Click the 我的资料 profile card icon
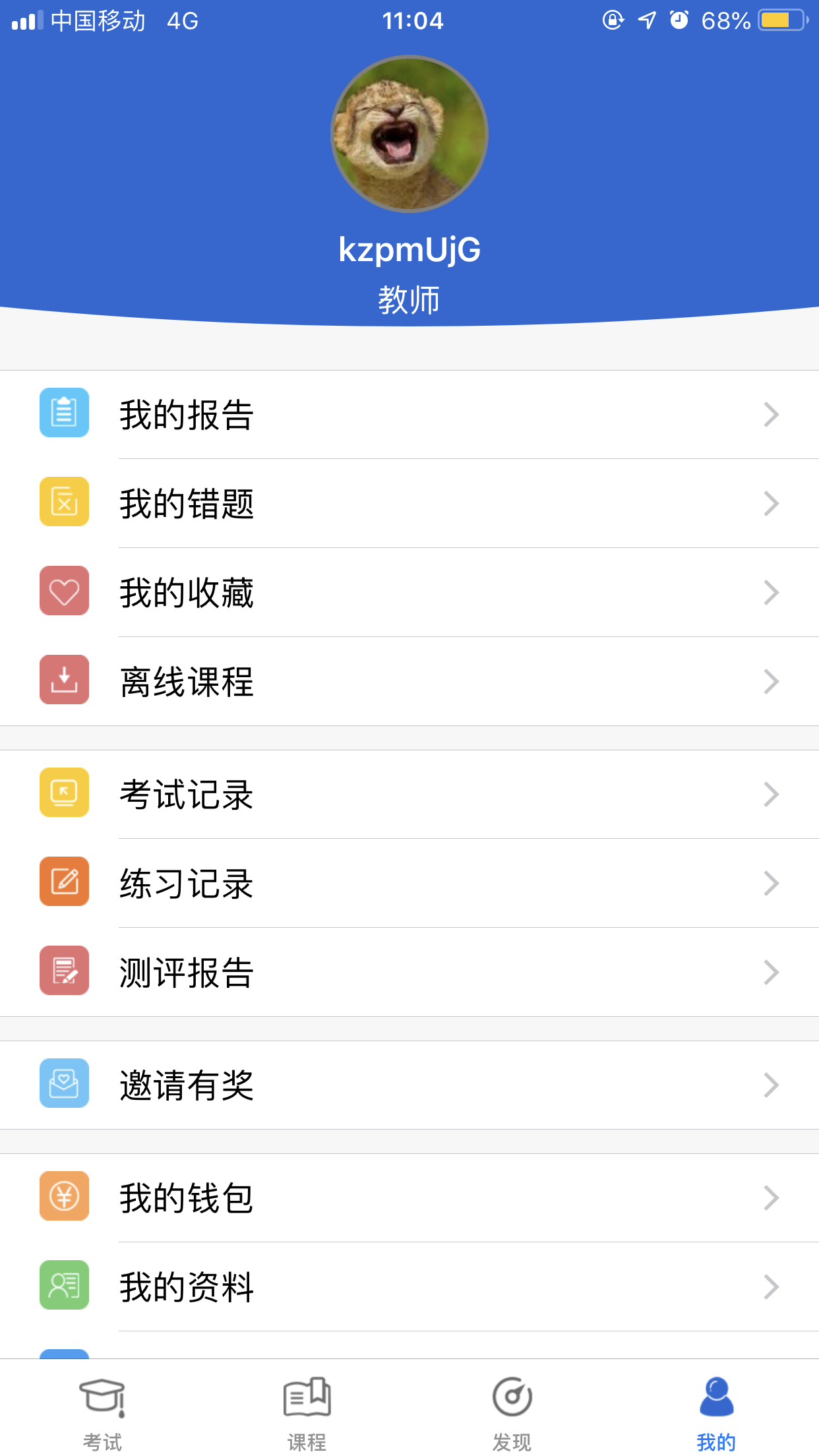Screen dimensions: 819x1456 (x=64, y=1285)
